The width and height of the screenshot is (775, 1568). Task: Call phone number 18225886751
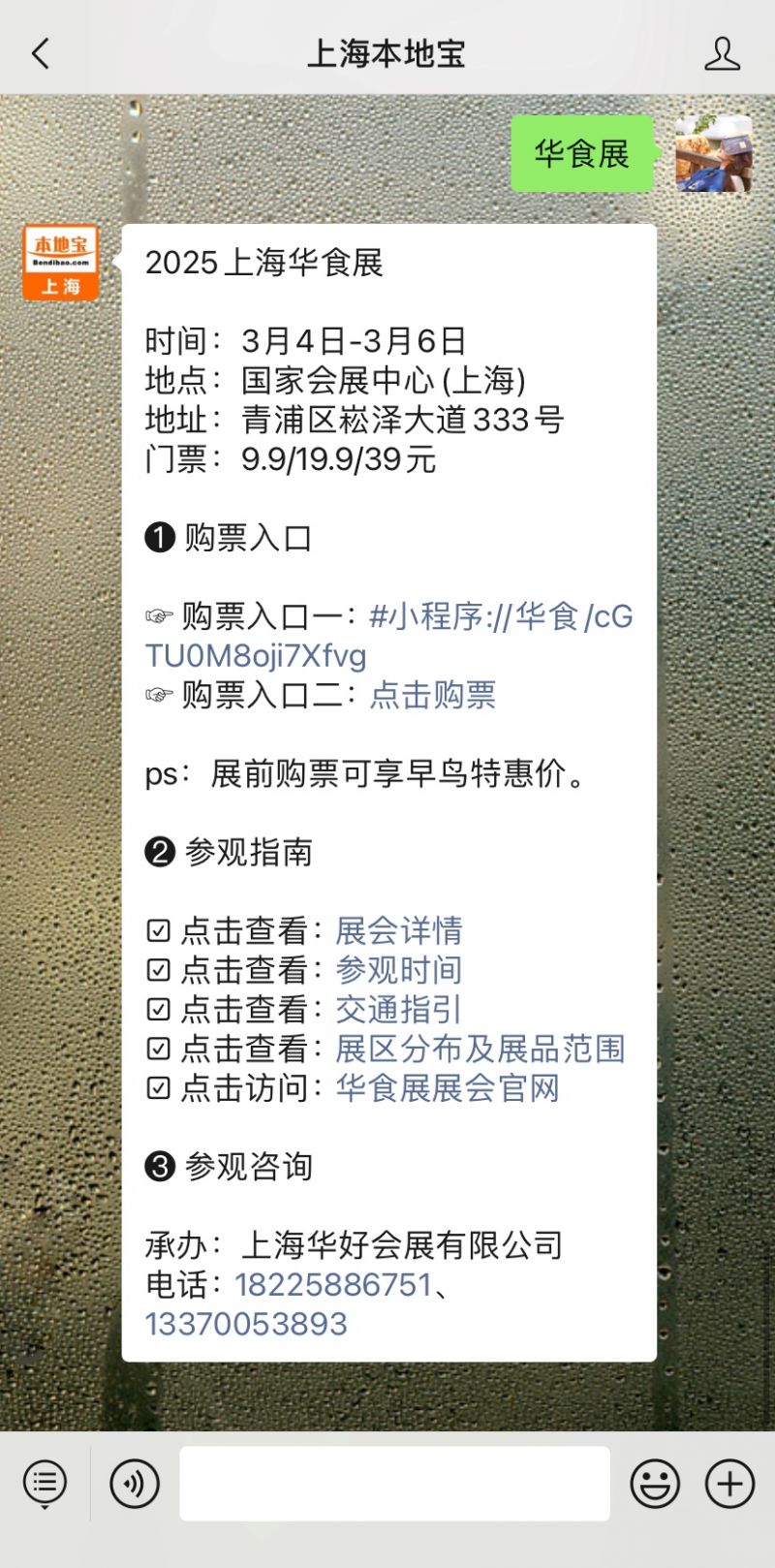coord(332,1284)
